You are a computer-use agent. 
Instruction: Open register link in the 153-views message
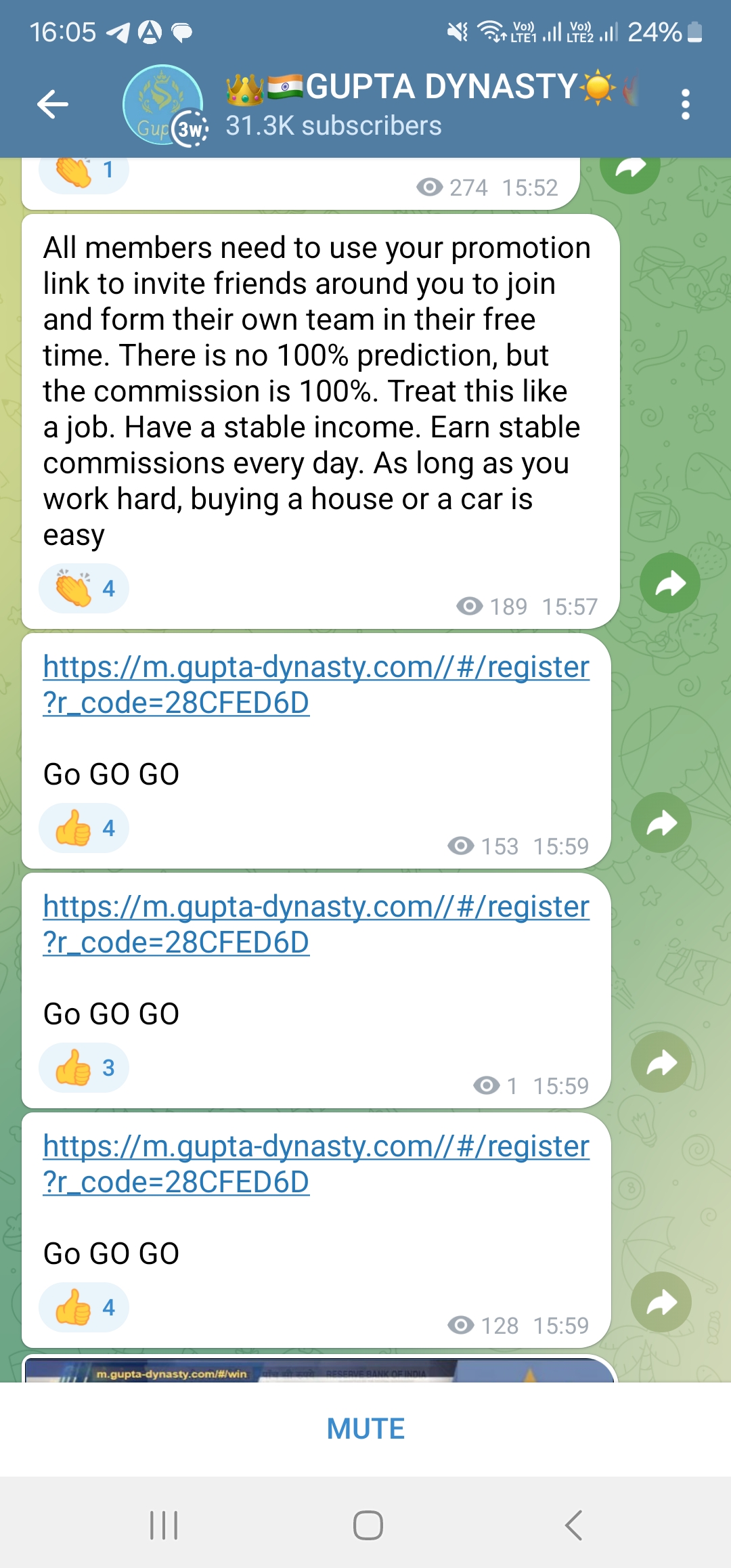[x=315, y=684]
